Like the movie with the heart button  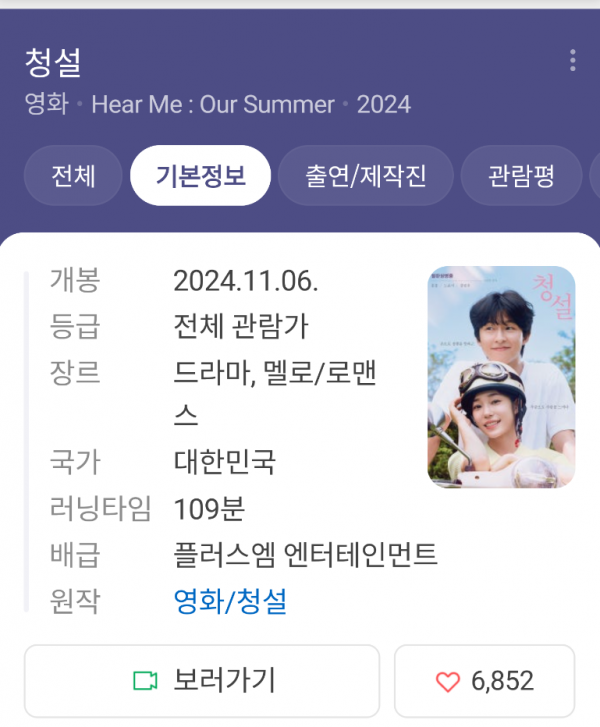tap(484, 681)
